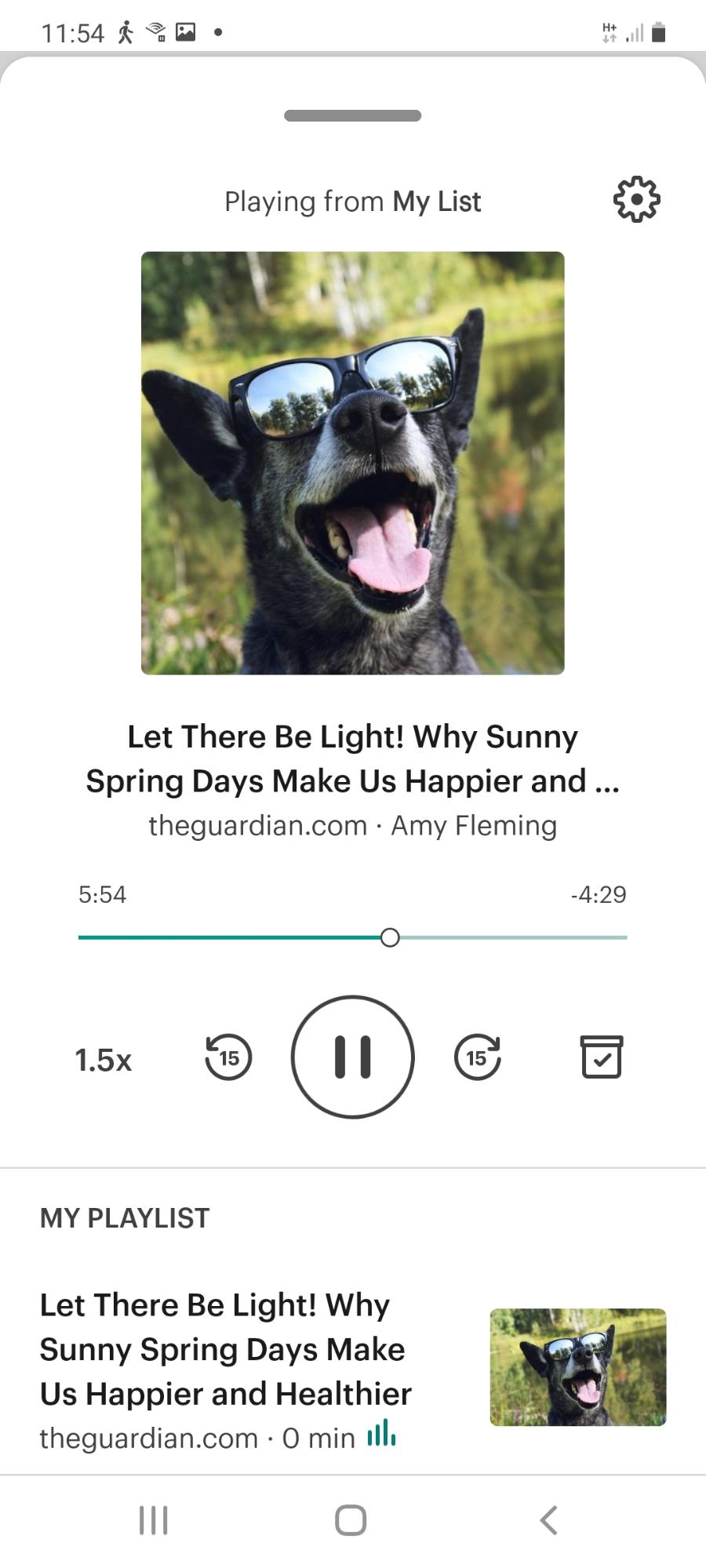Image resolution: width=706 pixels, height=1568 pixels.
Task: Rewind 15 seconds
Action: (x=228, y=1057)
